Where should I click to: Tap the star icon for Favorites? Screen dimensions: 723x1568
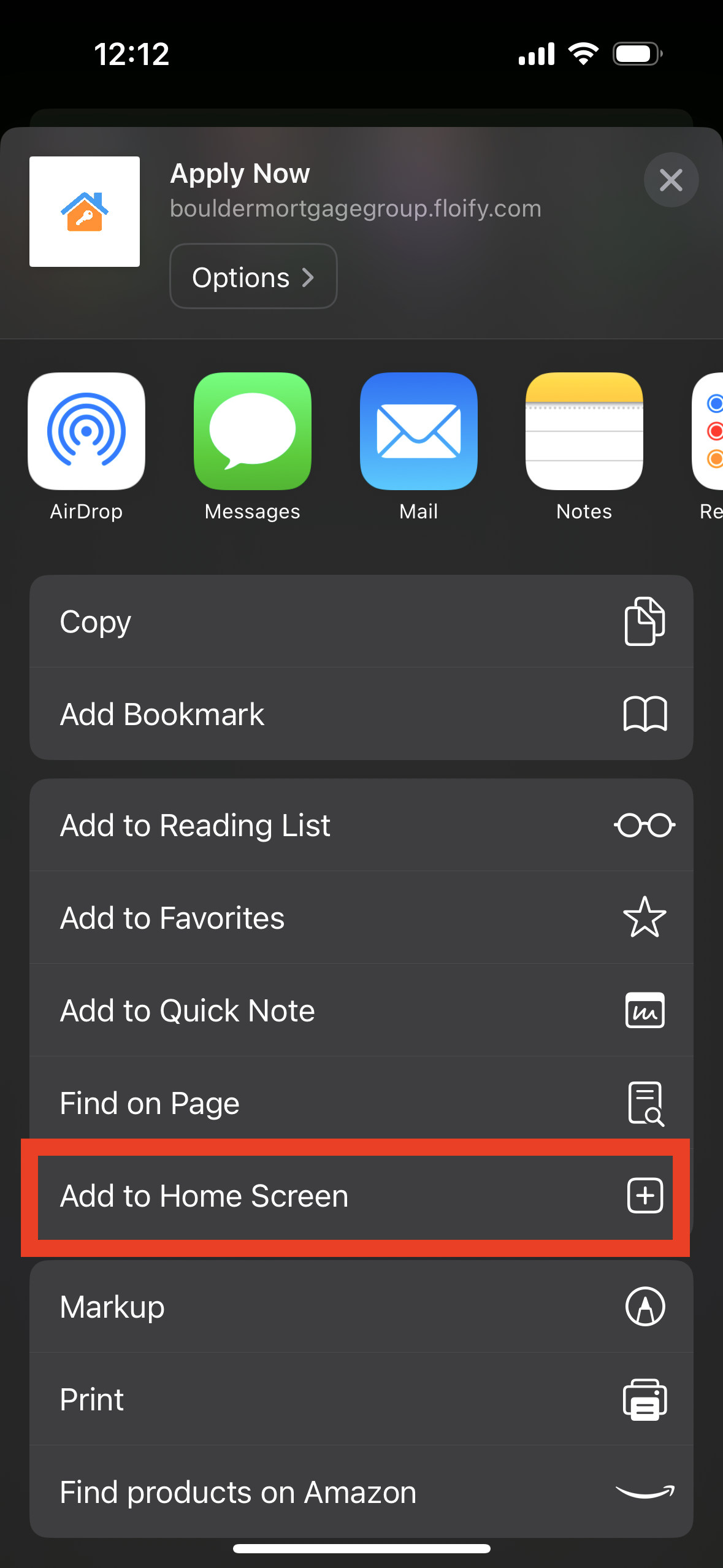pyautogui.click(x=645, y=918)
